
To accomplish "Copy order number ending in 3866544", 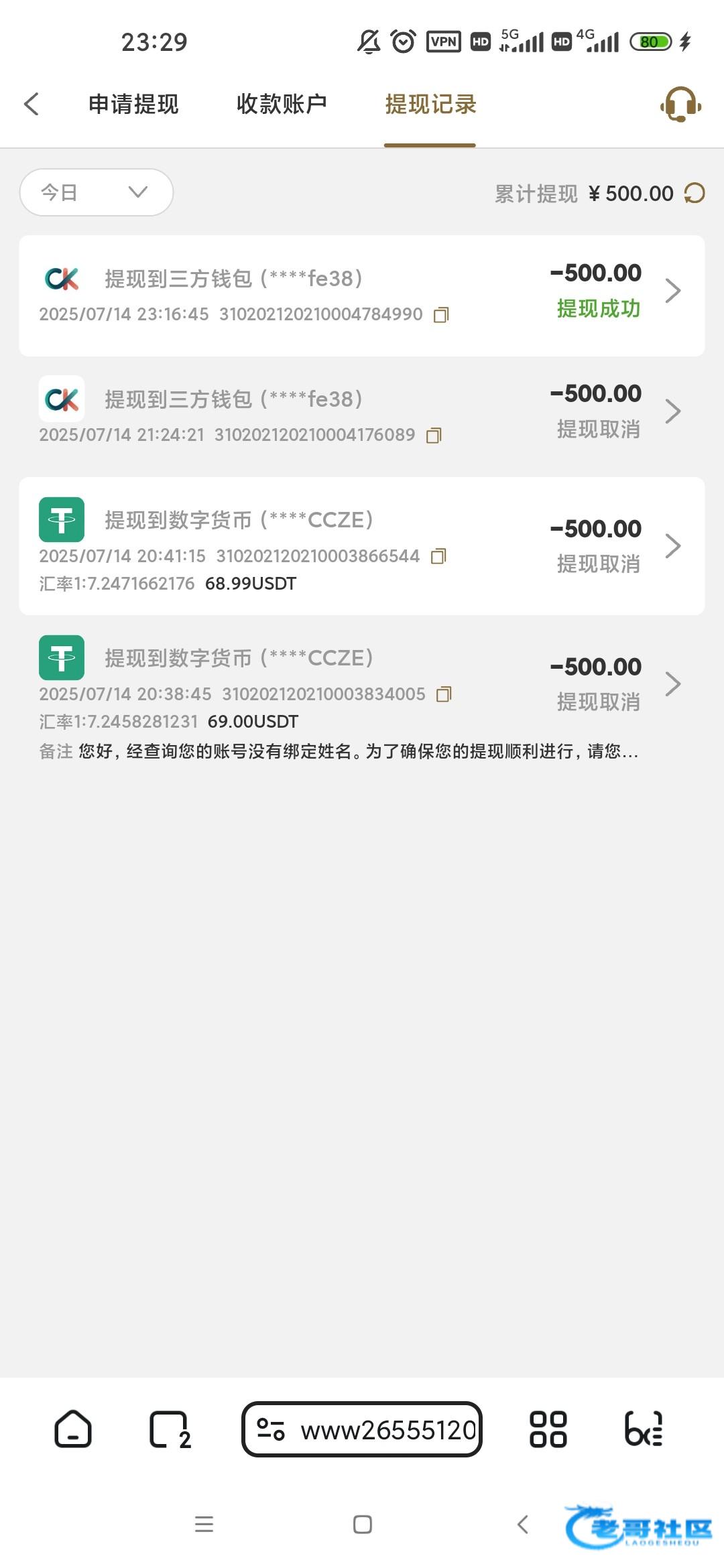I will (438, 556).
